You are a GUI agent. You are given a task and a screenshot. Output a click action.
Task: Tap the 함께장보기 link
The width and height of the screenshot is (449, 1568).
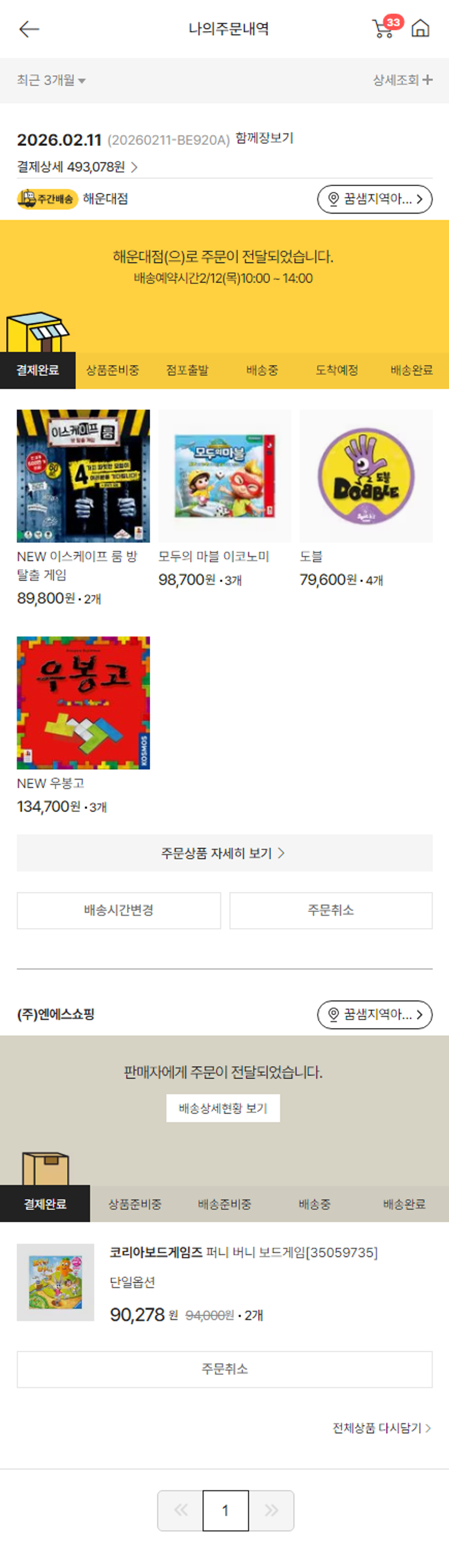[x=265, y=138]
